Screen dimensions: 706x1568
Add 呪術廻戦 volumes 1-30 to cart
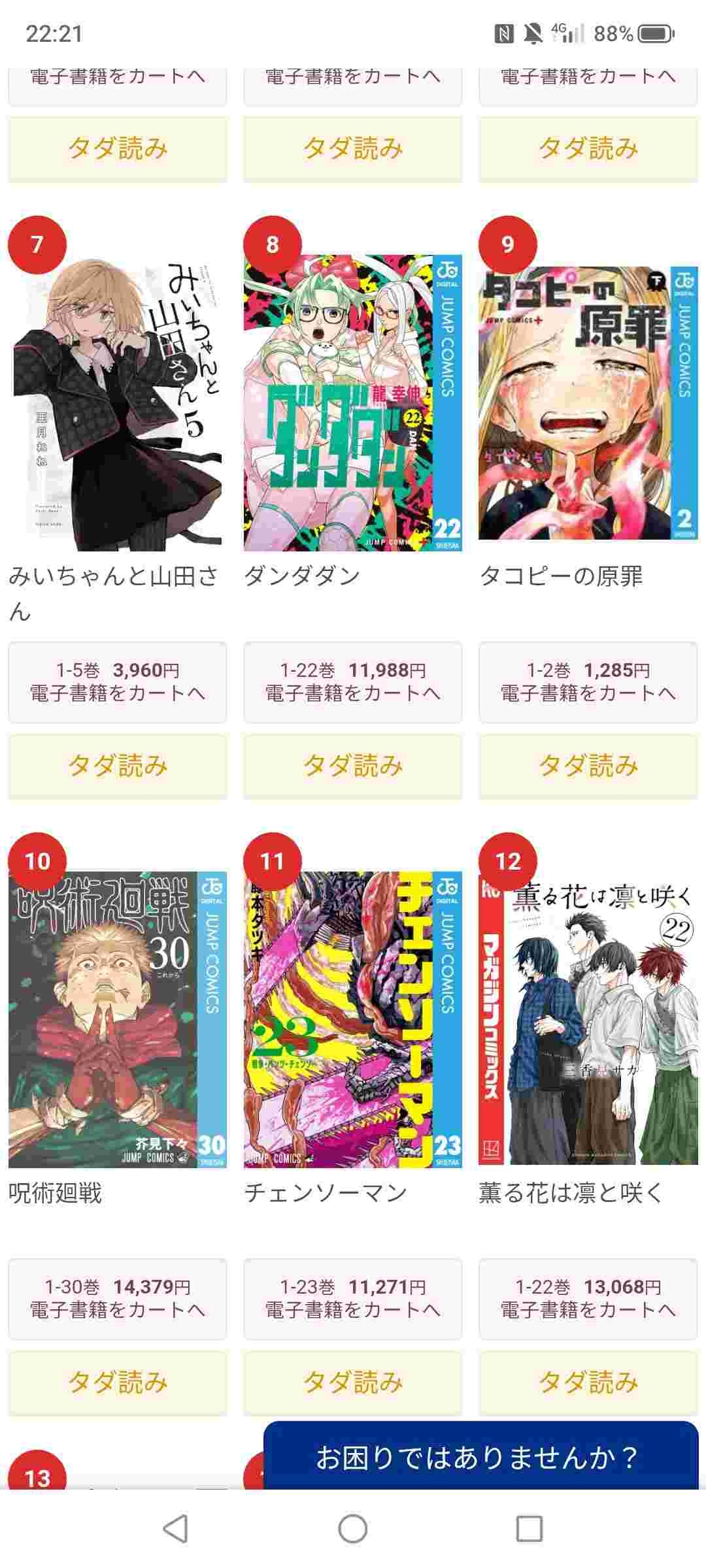tap(118, 1299)
